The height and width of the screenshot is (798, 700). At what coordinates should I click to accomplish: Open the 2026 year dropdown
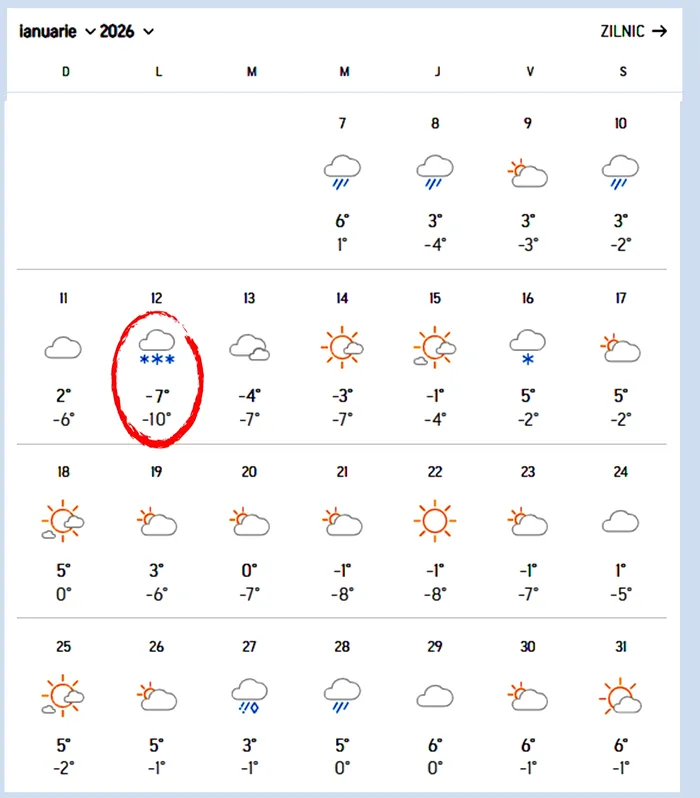(127, 31)
